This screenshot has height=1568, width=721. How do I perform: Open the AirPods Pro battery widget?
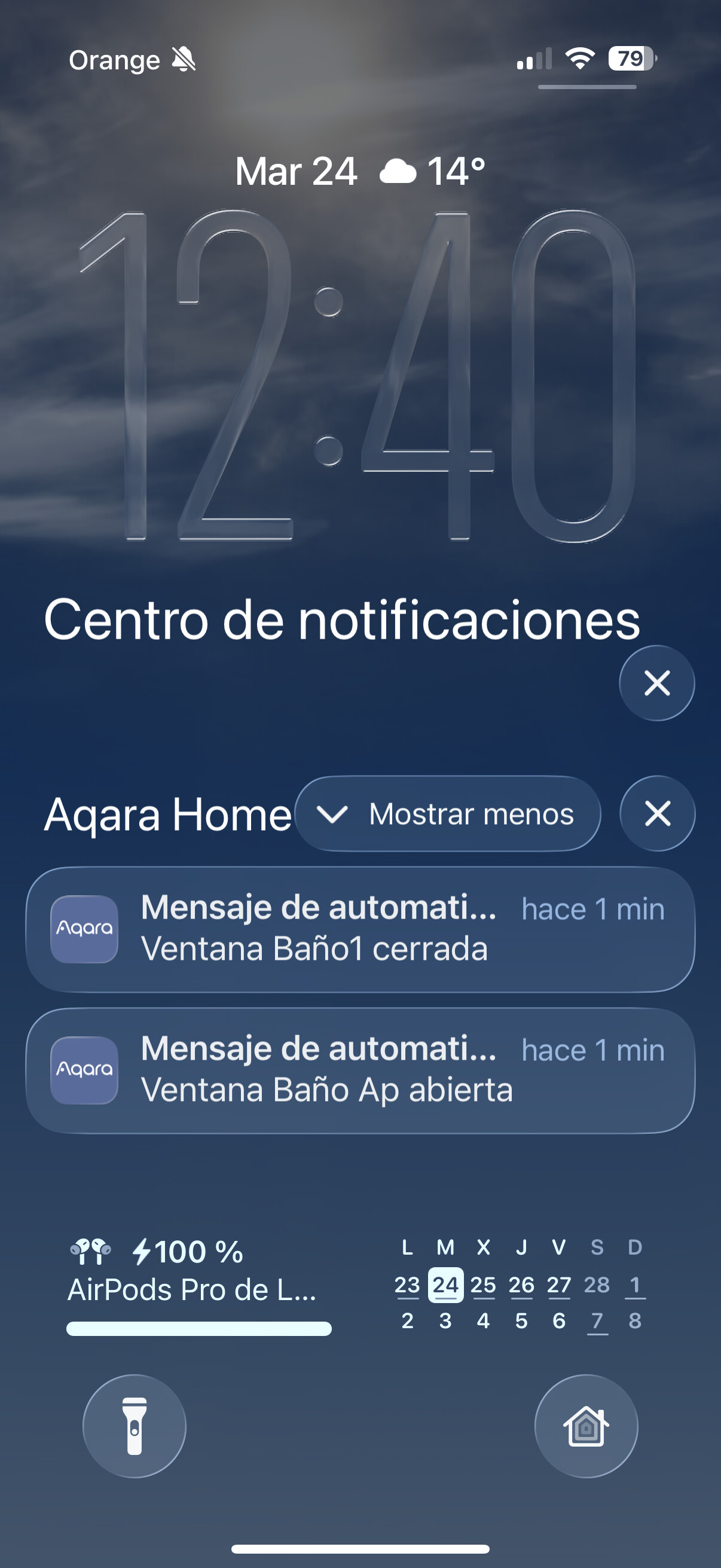click(198, 1283)
